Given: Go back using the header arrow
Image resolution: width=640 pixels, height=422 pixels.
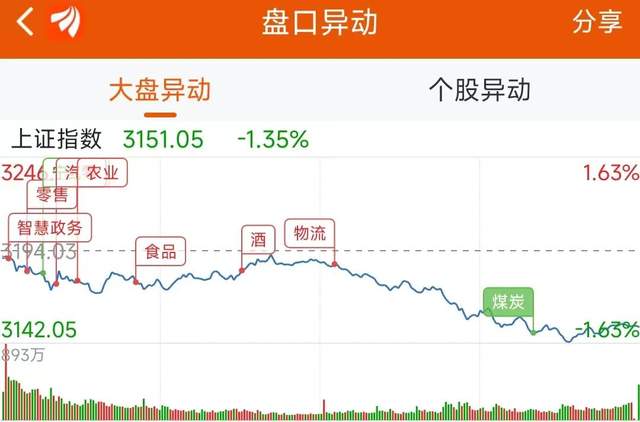Looking at the screenshot, I should 26,22.
